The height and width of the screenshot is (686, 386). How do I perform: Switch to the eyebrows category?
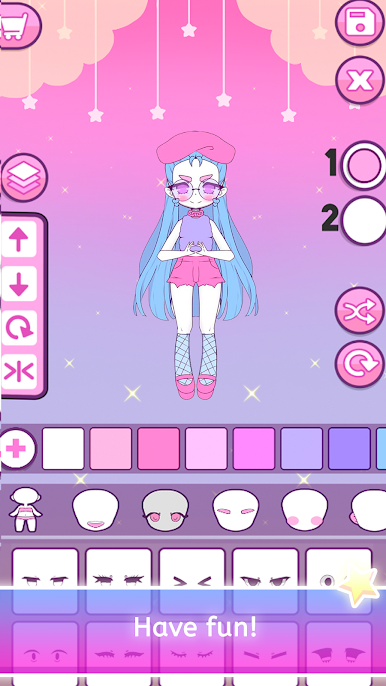(x=235, y=510)
